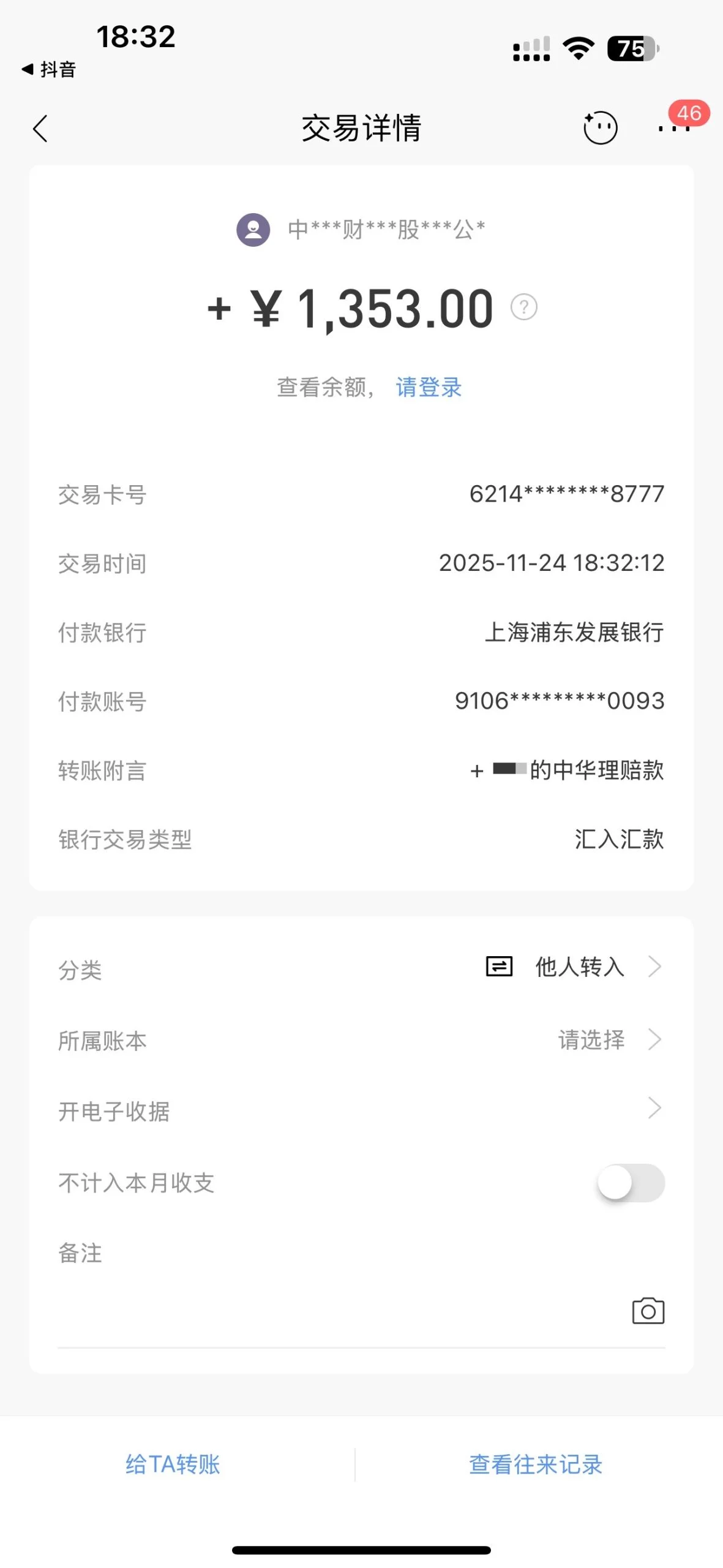Go back from transaction details
Image resolution: width=723 pixels, height=1568 pixels.
pos(40,129)
